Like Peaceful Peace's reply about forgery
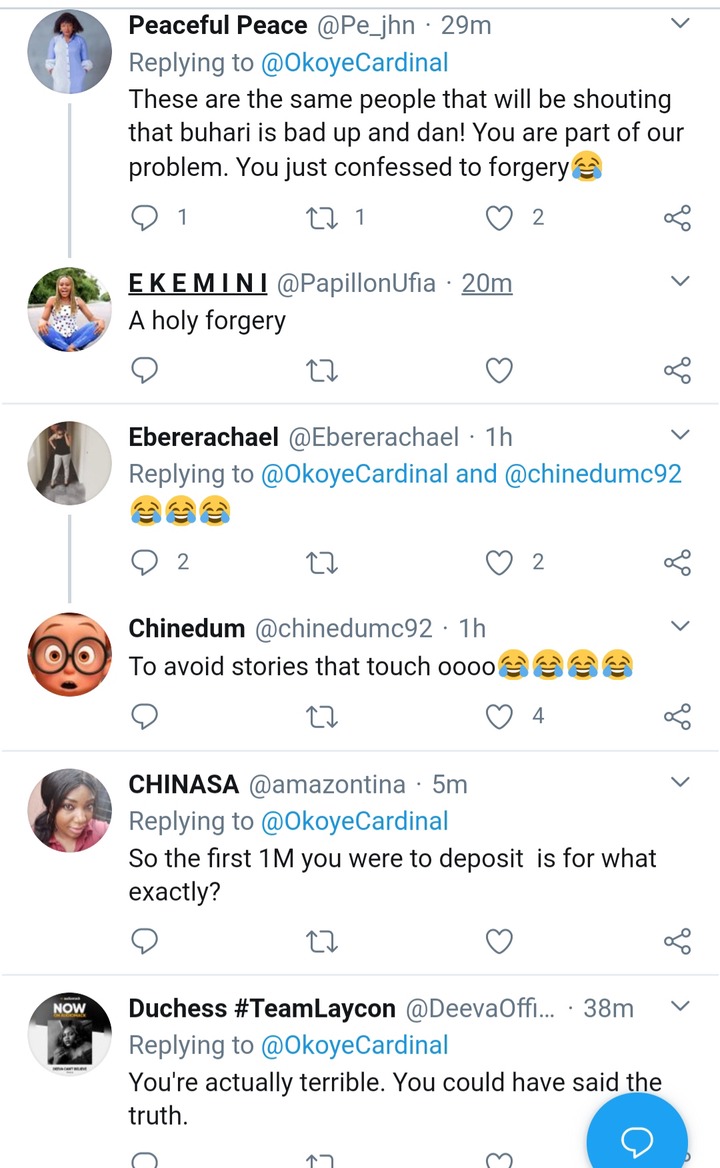720x1168 pixels. [499, 217]
